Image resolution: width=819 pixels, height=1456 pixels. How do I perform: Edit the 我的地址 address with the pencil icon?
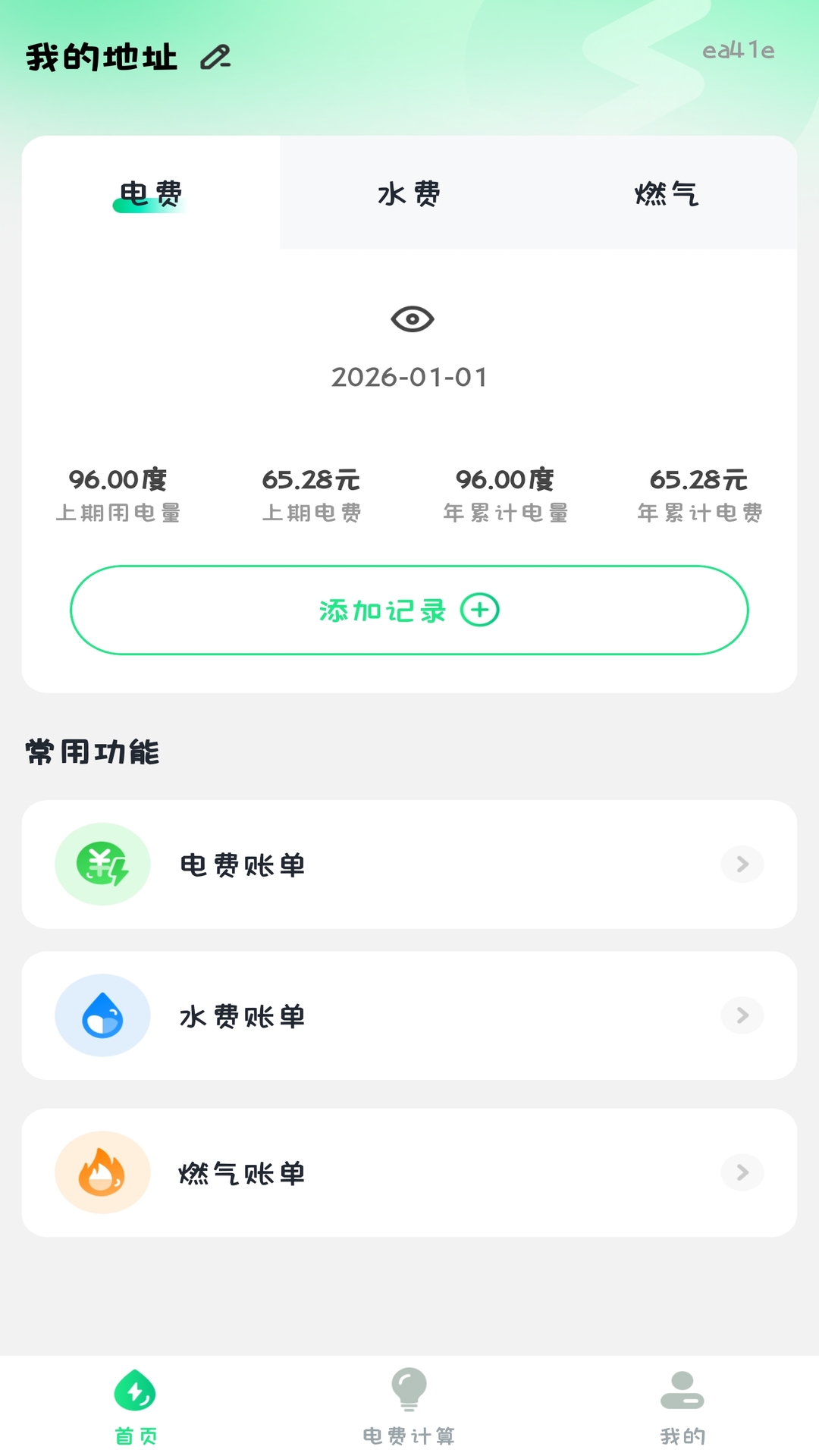coord(215,57)
